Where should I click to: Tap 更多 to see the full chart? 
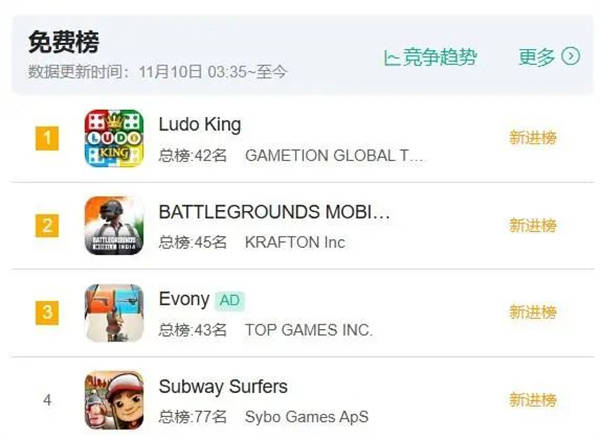click(x=548, y=57)
